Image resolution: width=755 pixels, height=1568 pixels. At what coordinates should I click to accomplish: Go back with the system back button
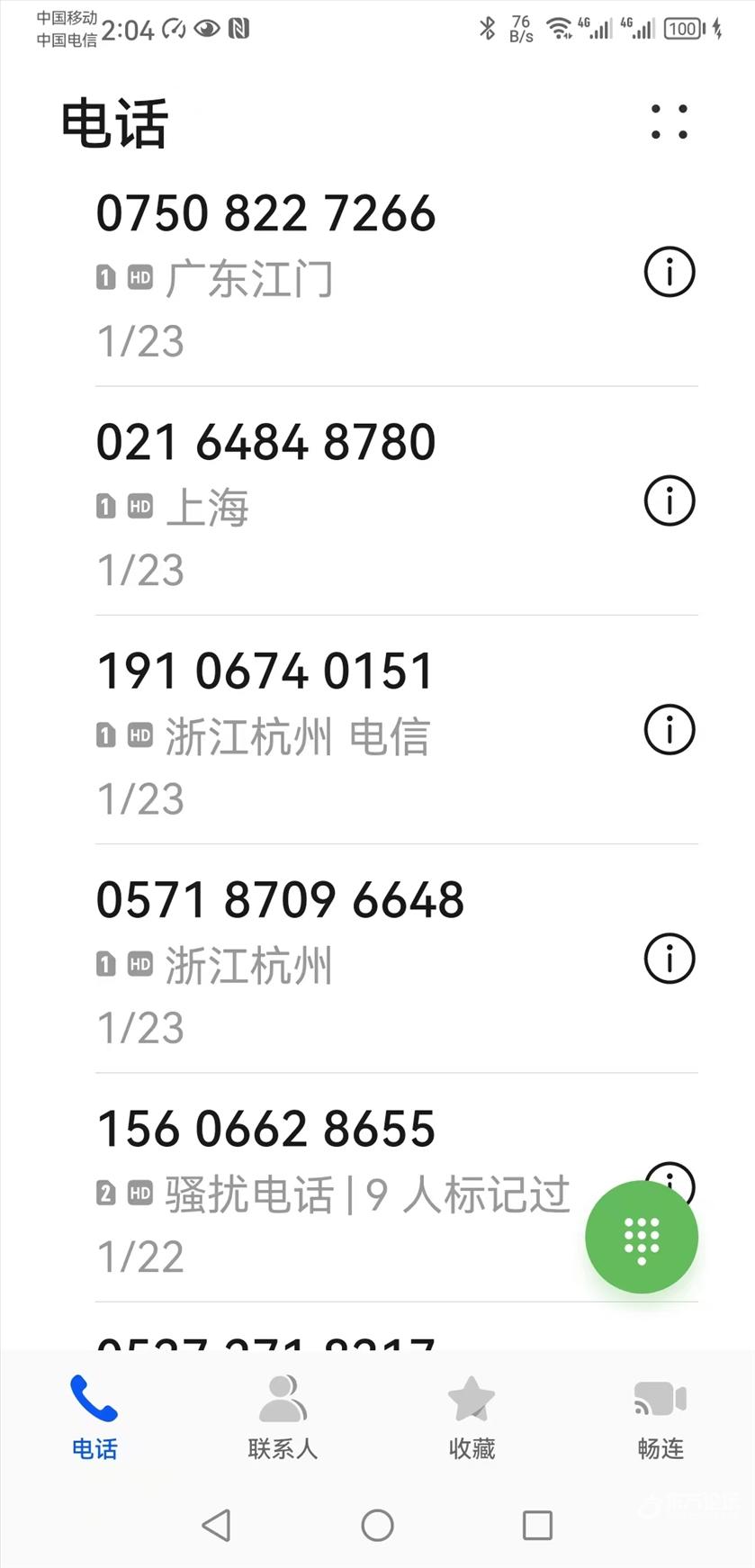216,1526
